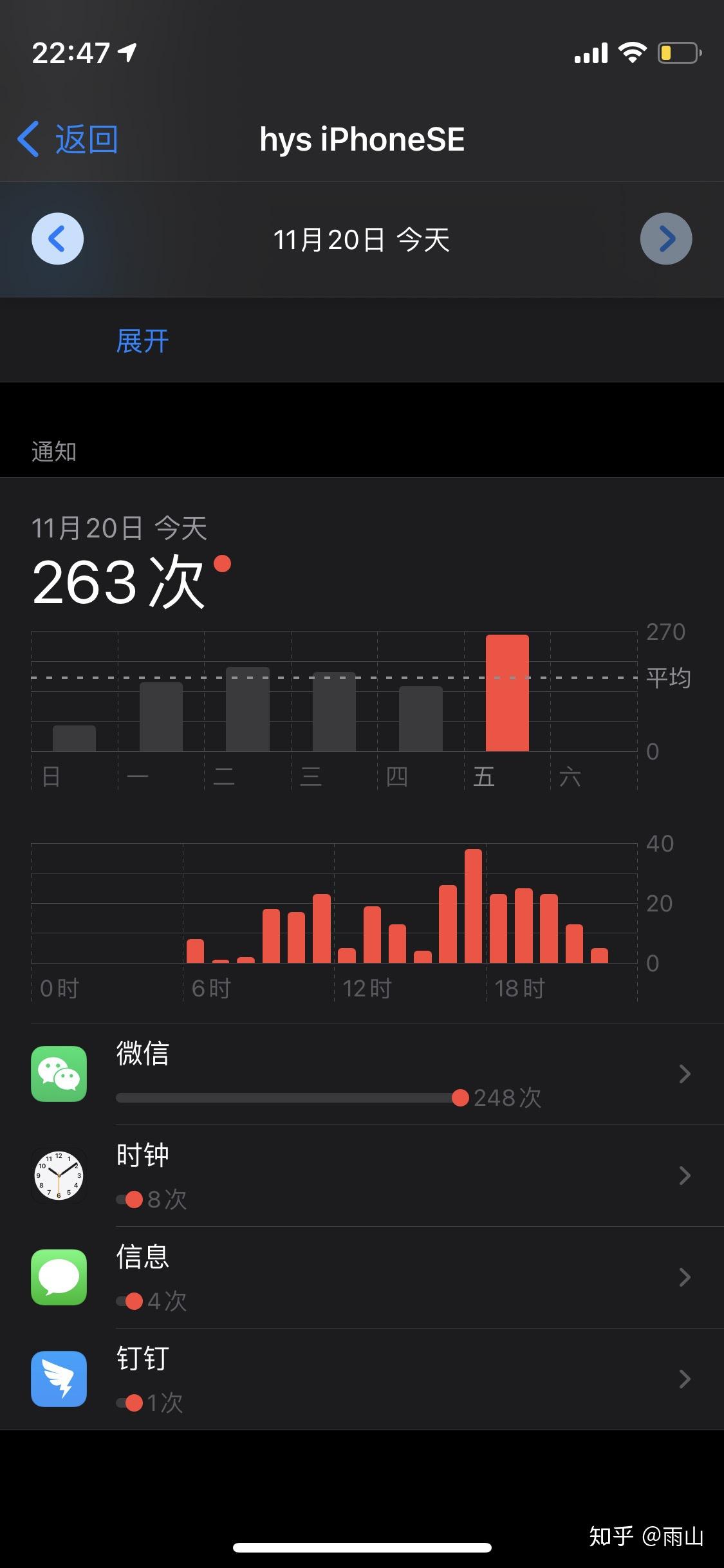This screenshot has height=1568, width=724.
Task: Return to previous screen via 返回
Action: 66,139
